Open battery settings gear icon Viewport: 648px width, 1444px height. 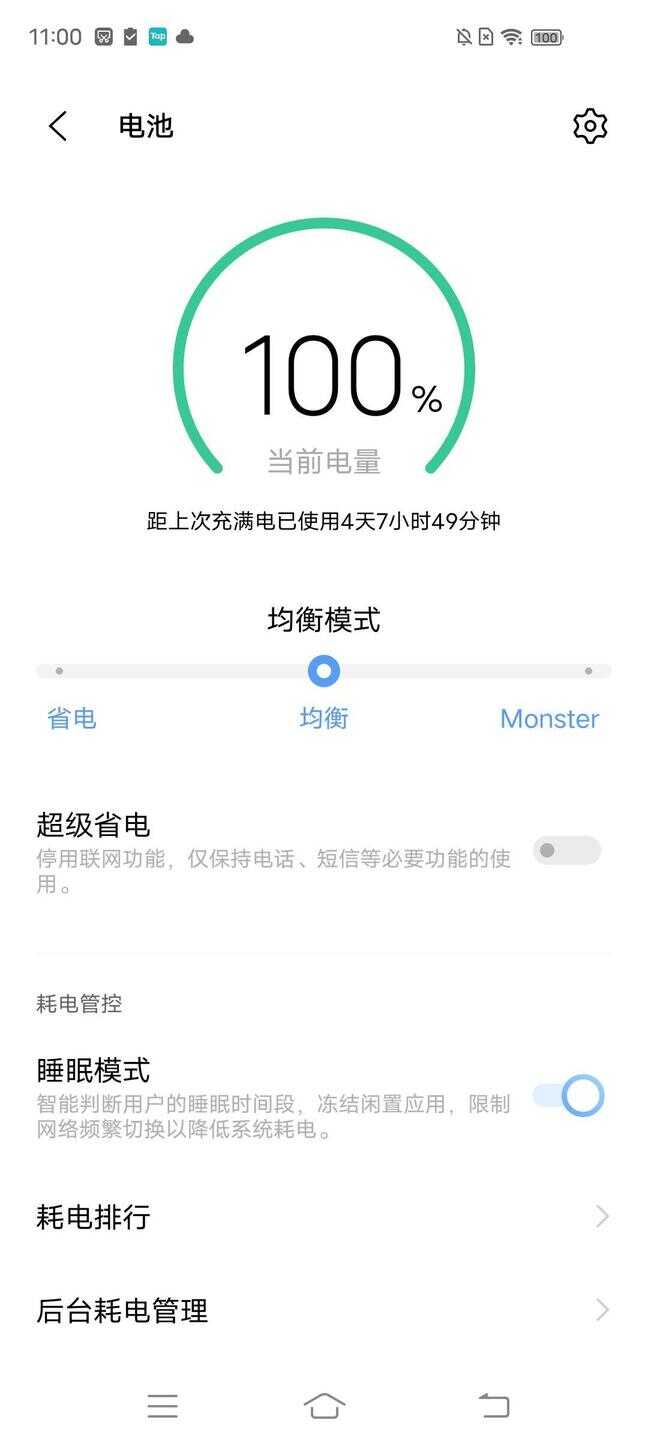(590, 126)
